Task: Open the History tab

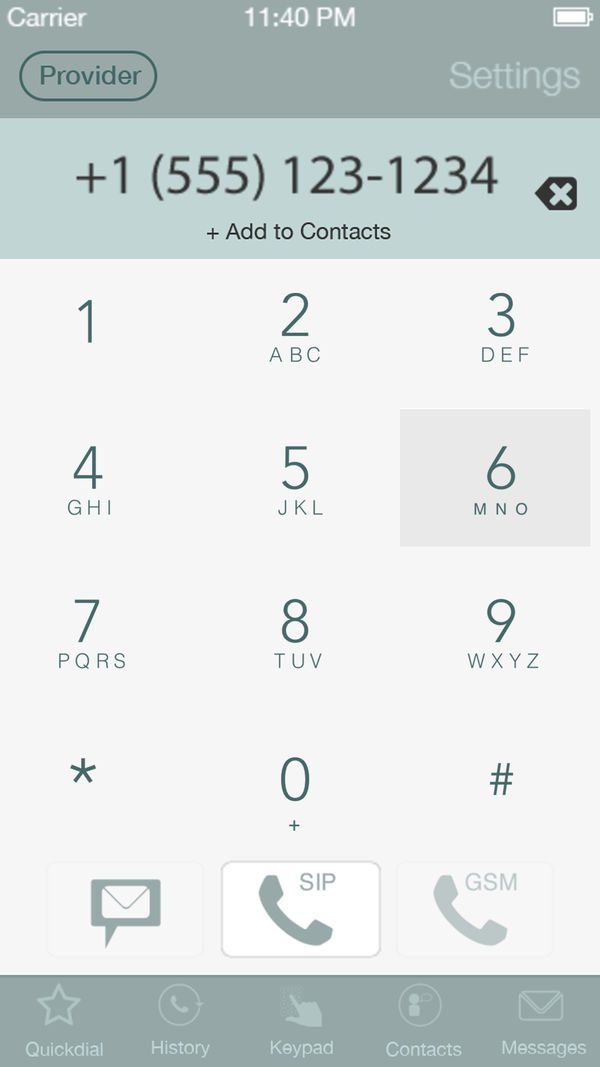Action: click(180, 1021)
